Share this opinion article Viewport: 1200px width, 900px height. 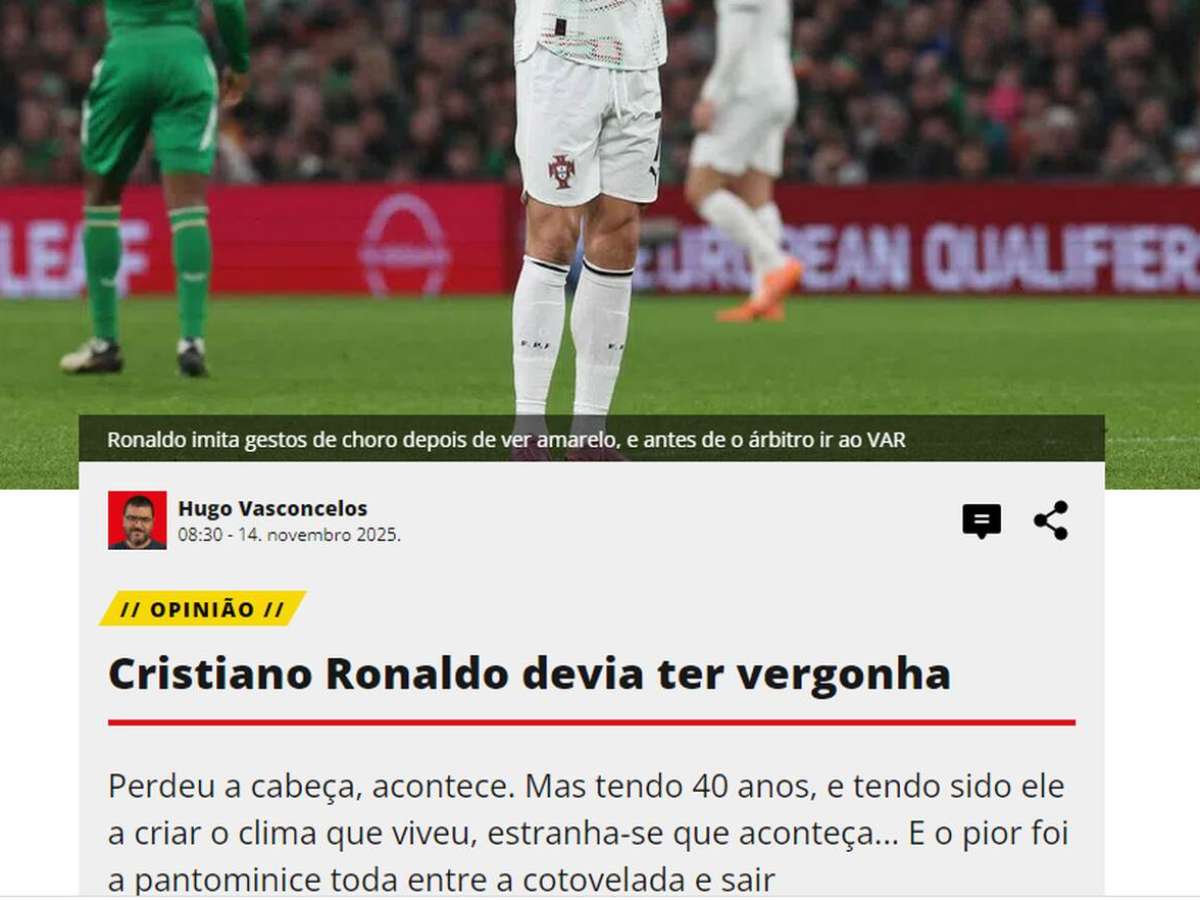point(1051,521)
